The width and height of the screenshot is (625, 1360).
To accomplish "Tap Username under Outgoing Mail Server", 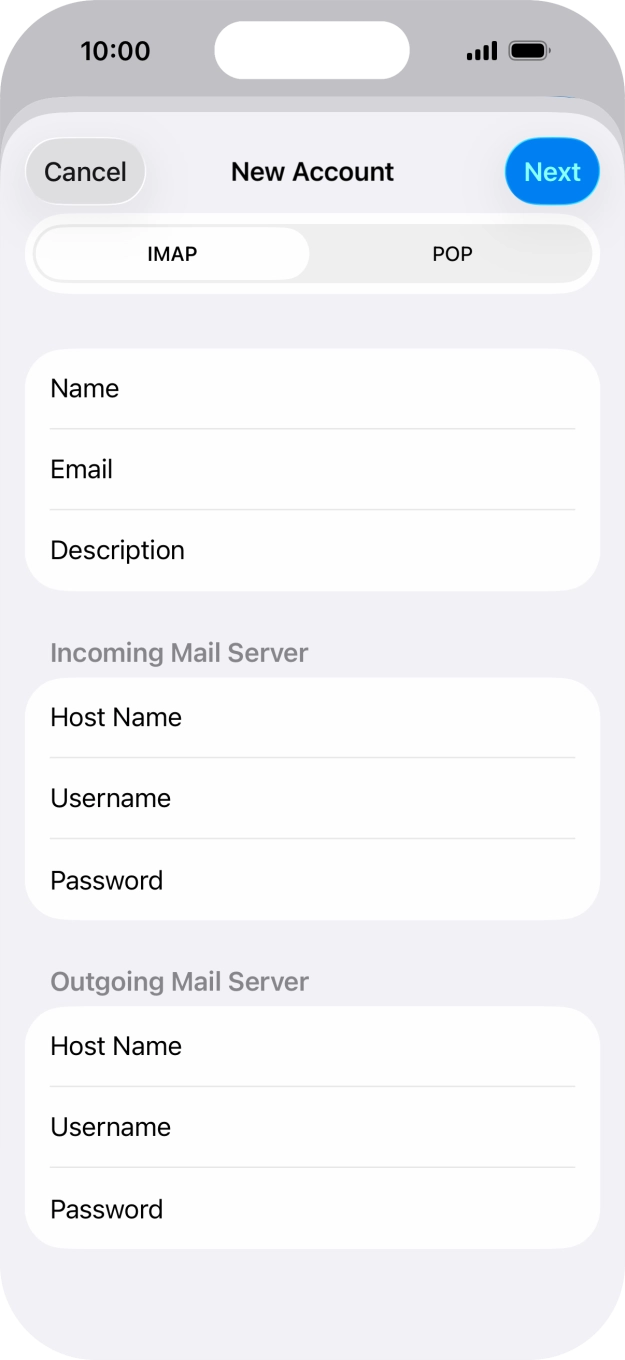I will (x=312, y=1128).
